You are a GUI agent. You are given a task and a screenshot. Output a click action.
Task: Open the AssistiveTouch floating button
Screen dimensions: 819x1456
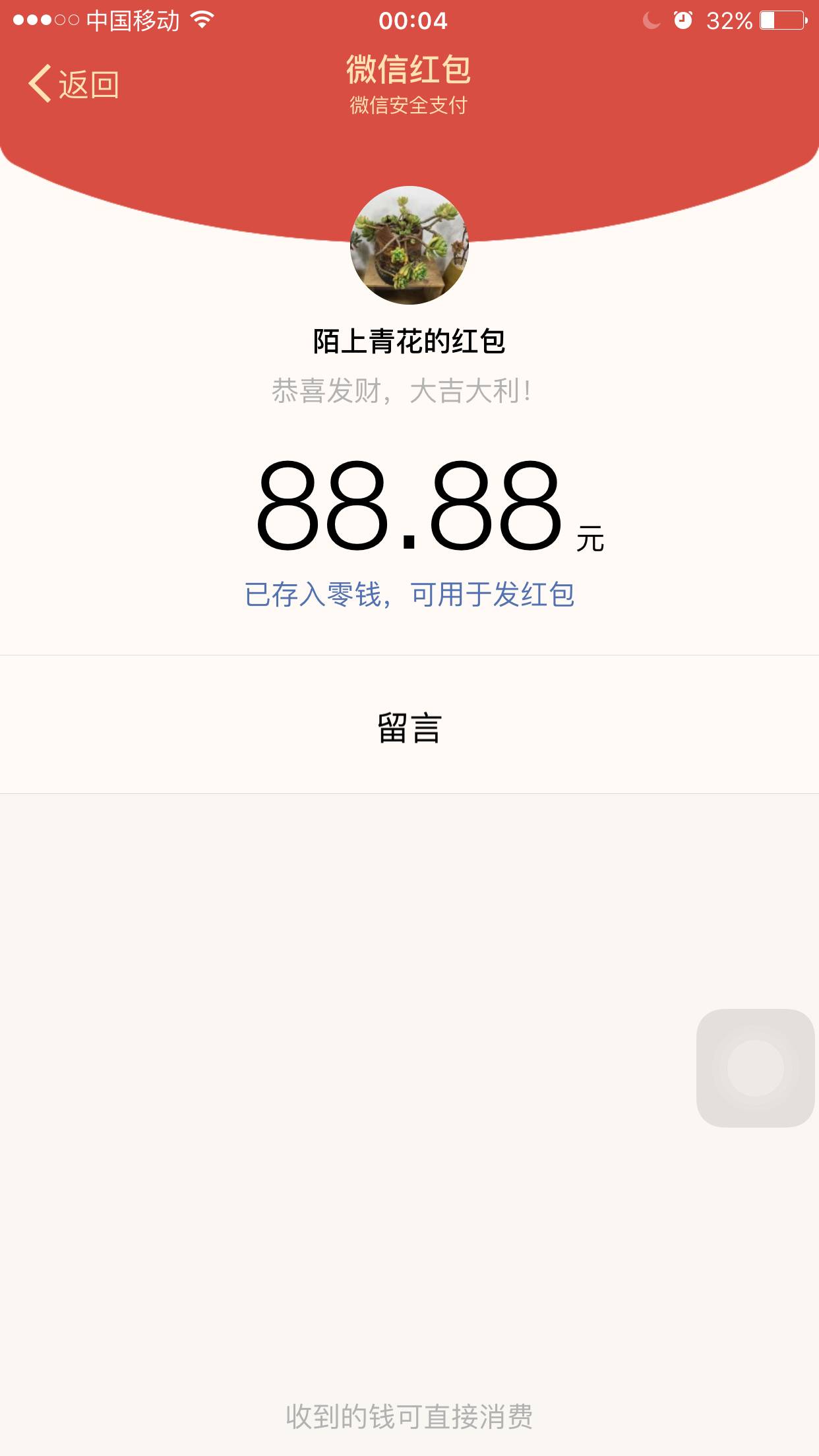(x=755, y=1068)
